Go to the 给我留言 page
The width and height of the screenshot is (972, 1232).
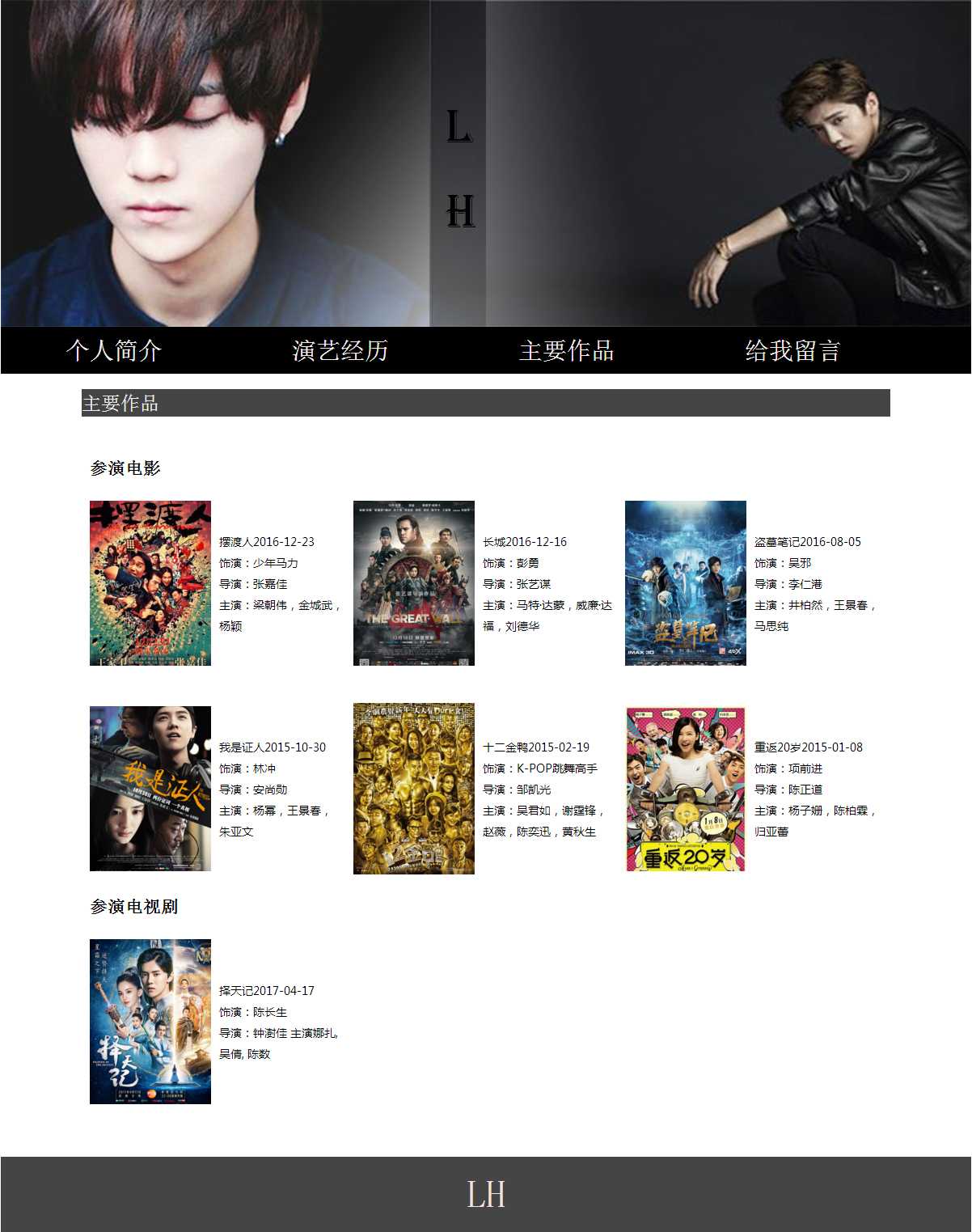click(792, 350)
